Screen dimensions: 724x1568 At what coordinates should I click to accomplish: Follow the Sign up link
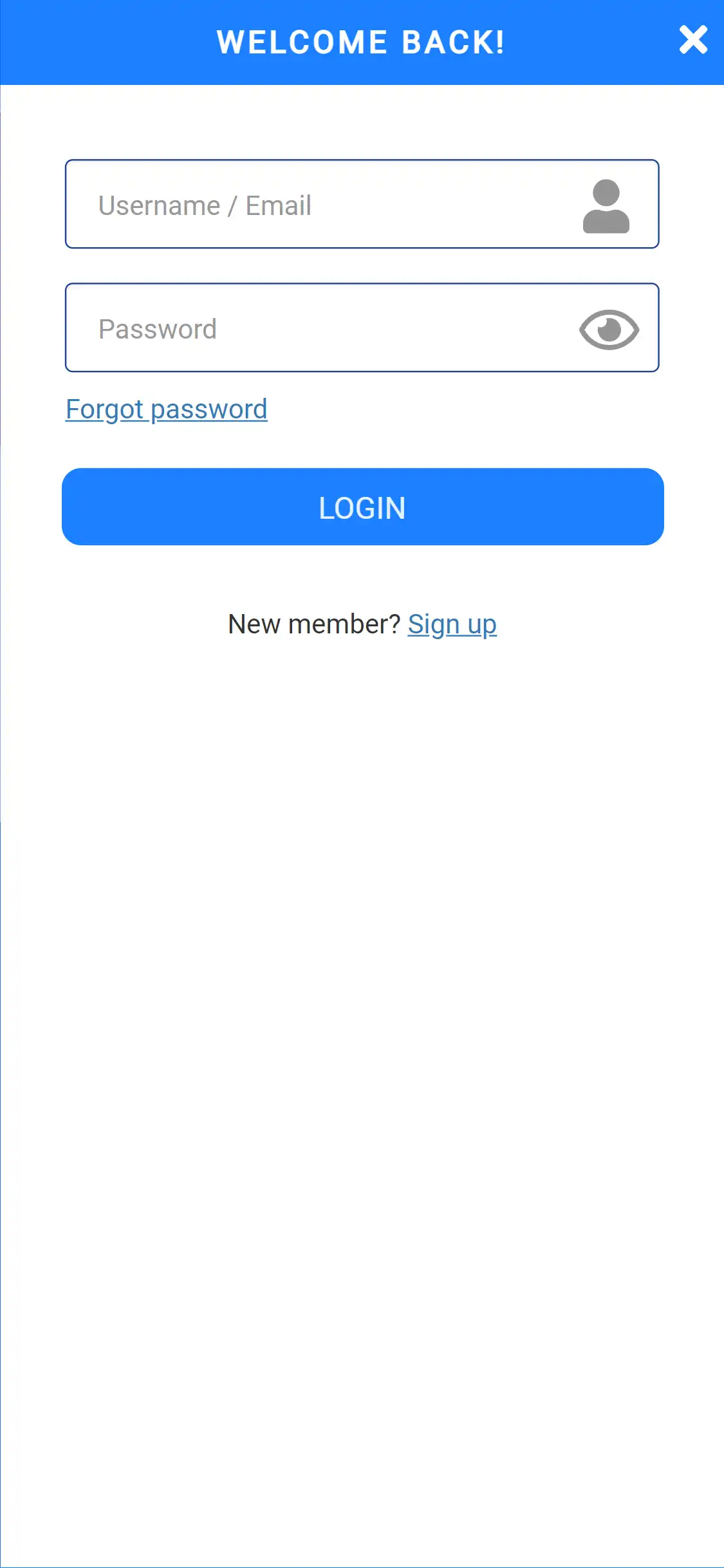pos(452,624)
